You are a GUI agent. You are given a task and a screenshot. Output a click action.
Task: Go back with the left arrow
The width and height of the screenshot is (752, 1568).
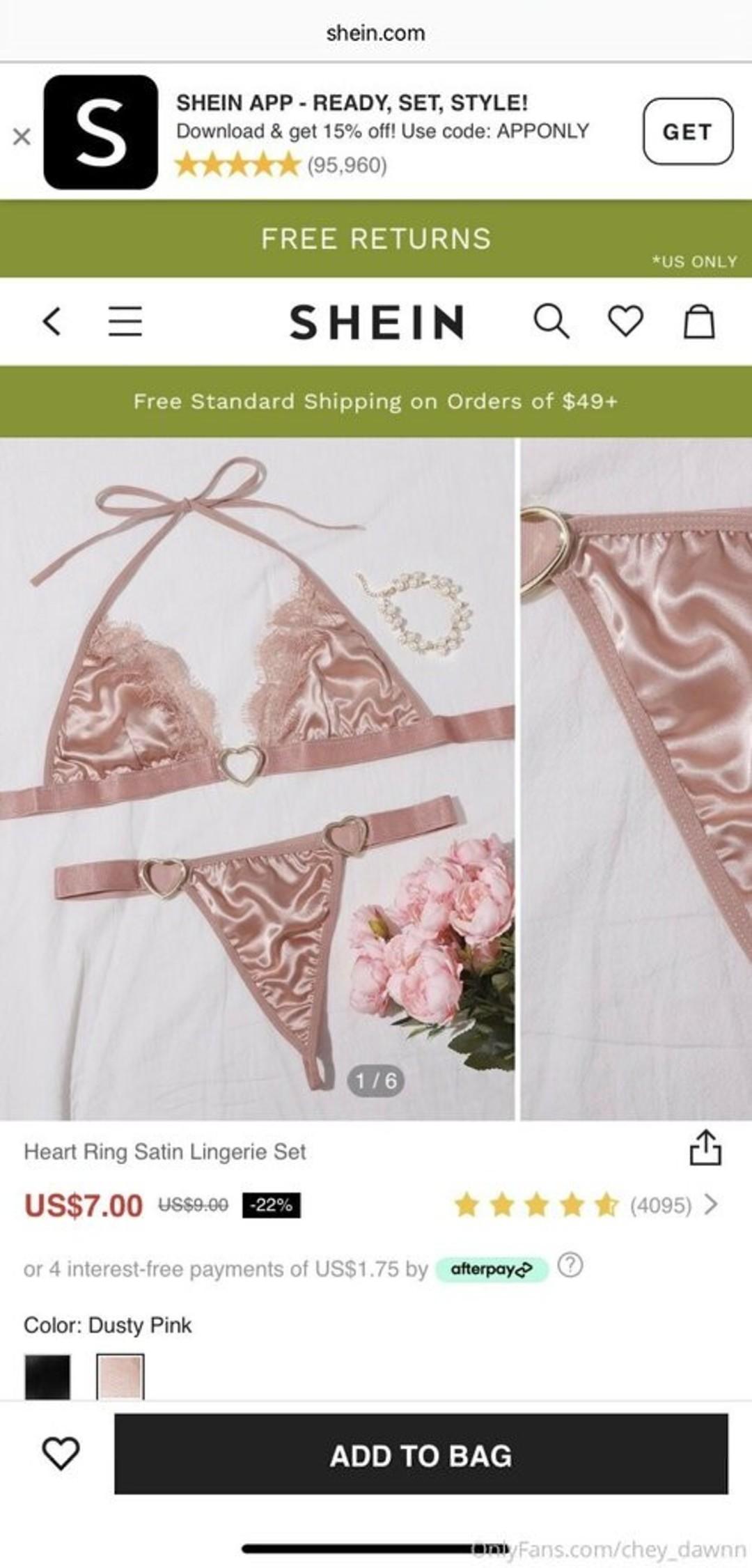[52, 322]
